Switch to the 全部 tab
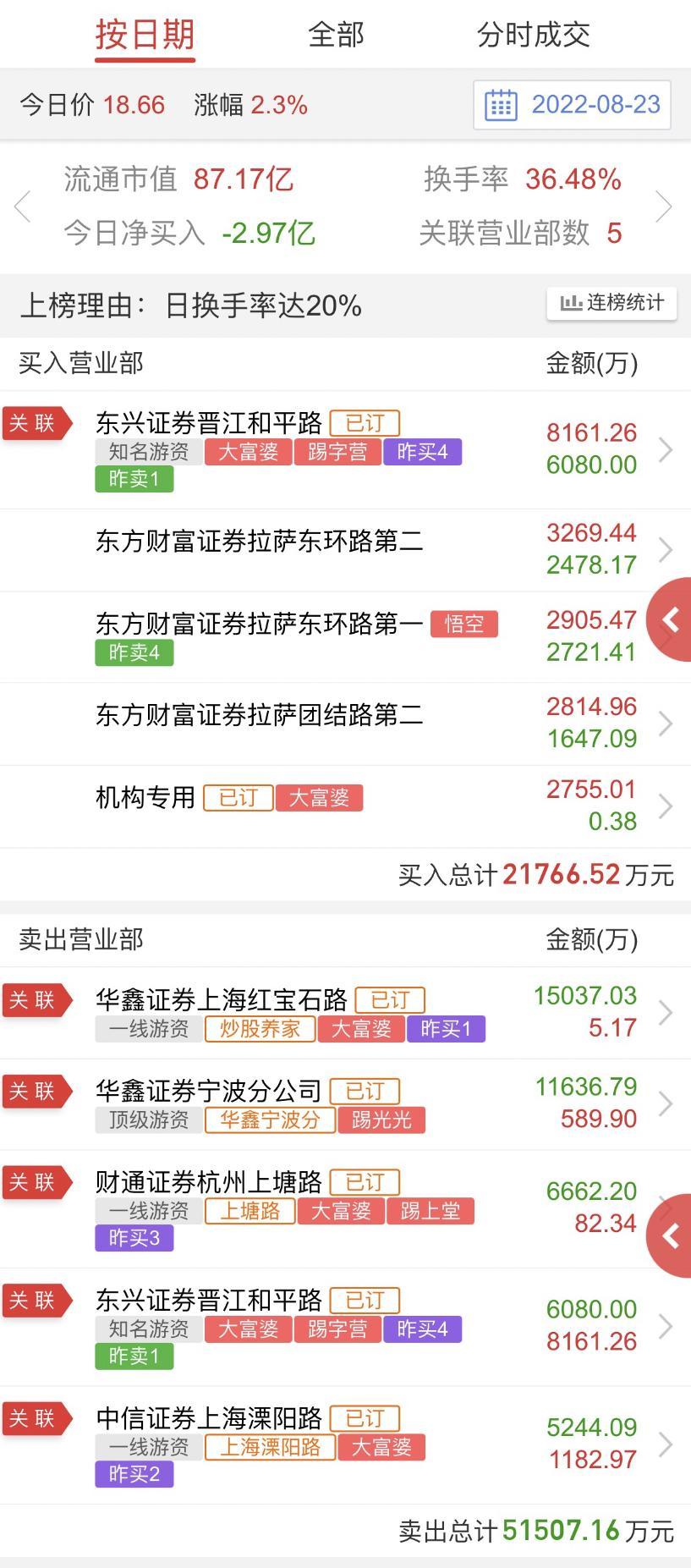Image resolution: width=691 pixels, height=1568 pixels. [x=336, y=35]
